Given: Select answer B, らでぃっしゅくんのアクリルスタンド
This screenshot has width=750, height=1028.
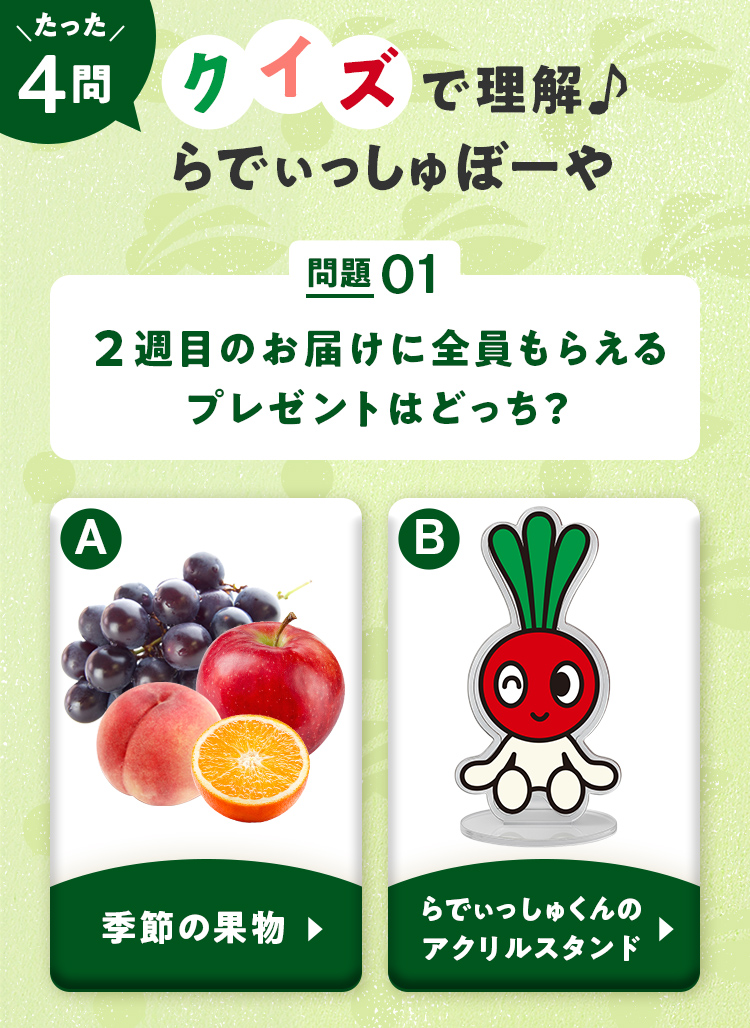Looking at the screenshot, I should 544,927.
